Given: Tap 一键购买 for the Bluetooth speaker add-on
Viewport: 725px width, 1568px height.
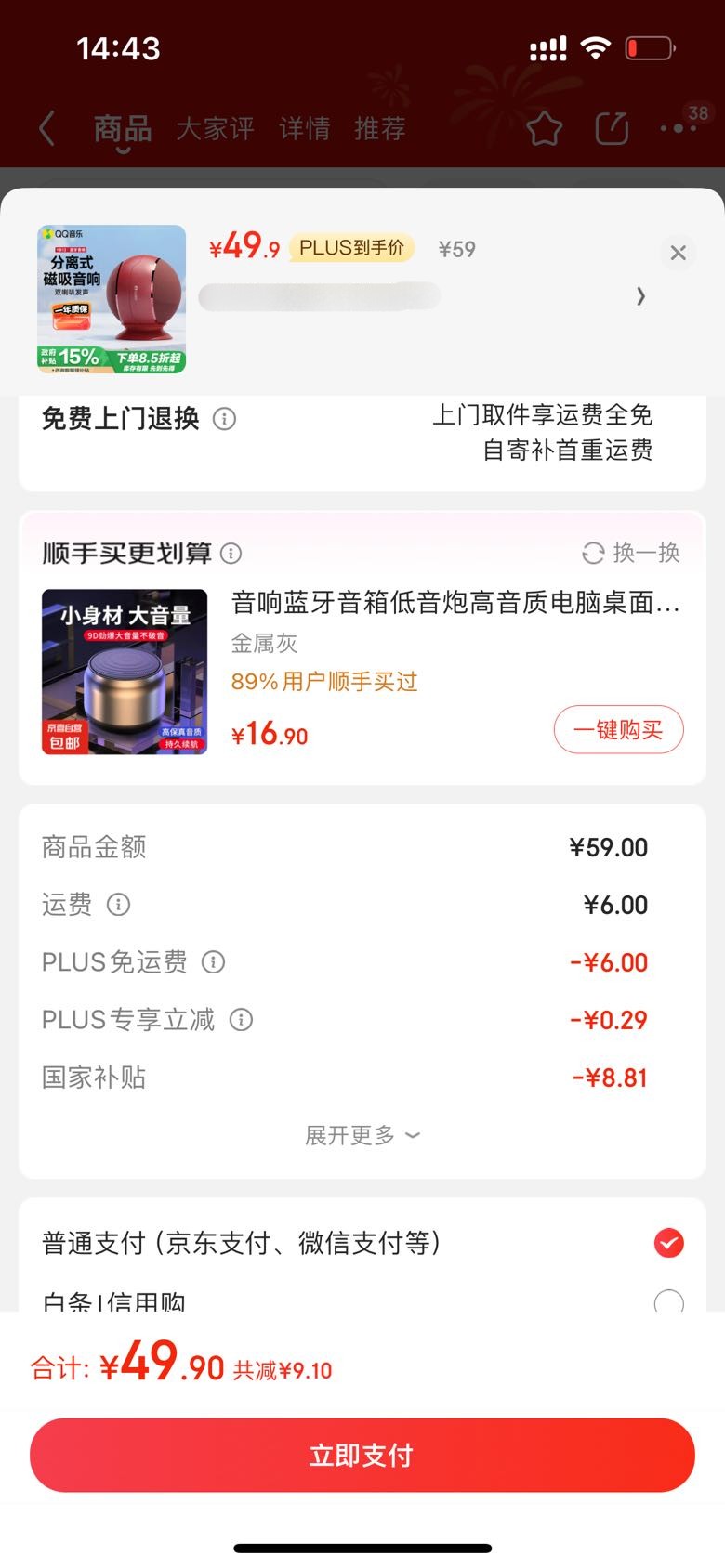Looking at the screenshot, I should point(618,730).
